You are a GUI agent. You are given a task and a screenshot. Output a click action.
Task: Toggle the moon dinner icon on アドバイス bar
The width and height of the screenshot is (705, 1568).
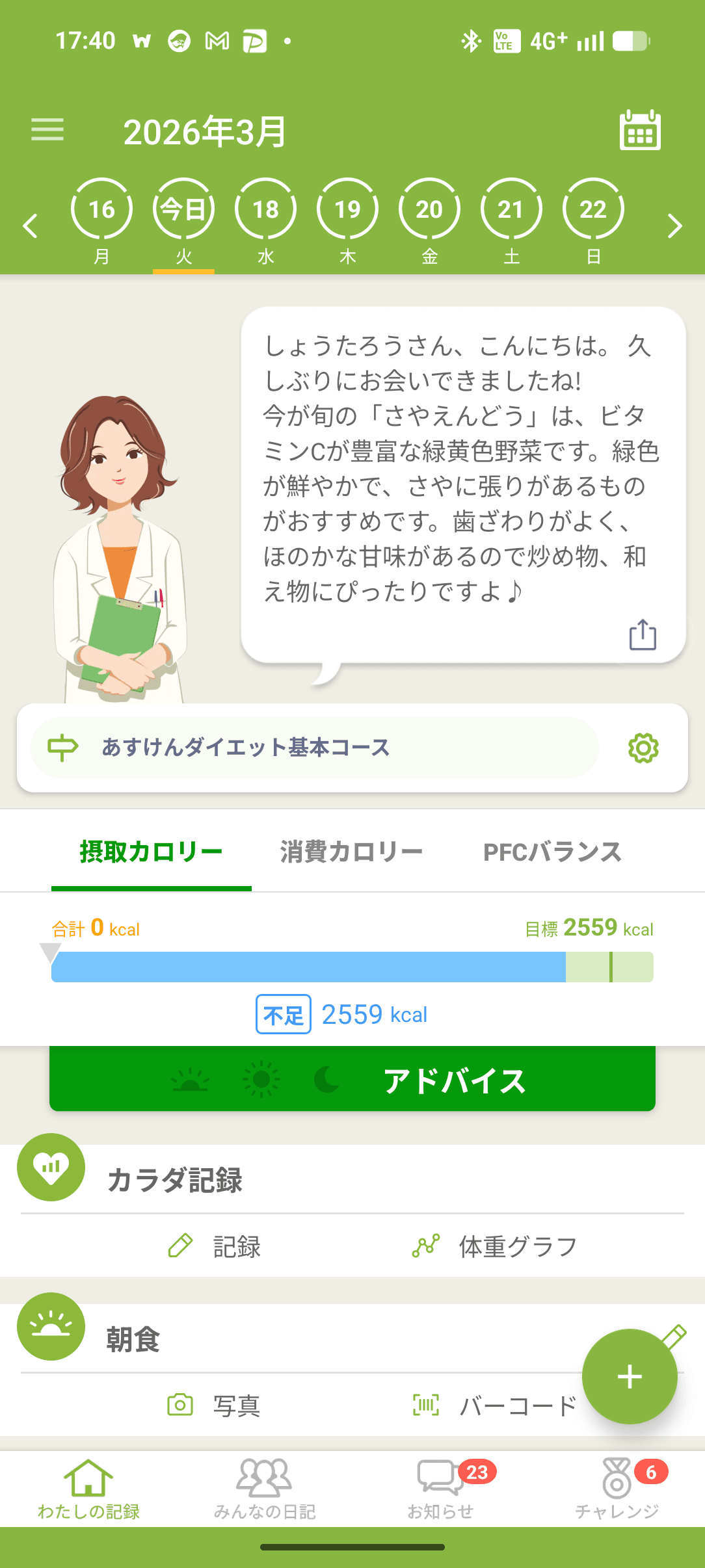(328, 1078)
